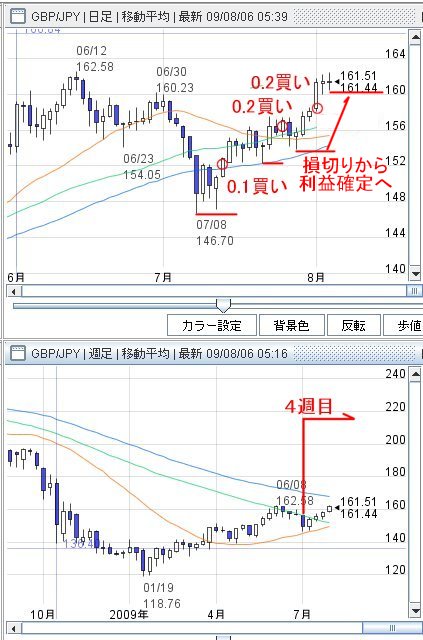Tap the zoom slider thumb below the daily chart
Viewport: 423px width, 640px height.
coord(223,305)
